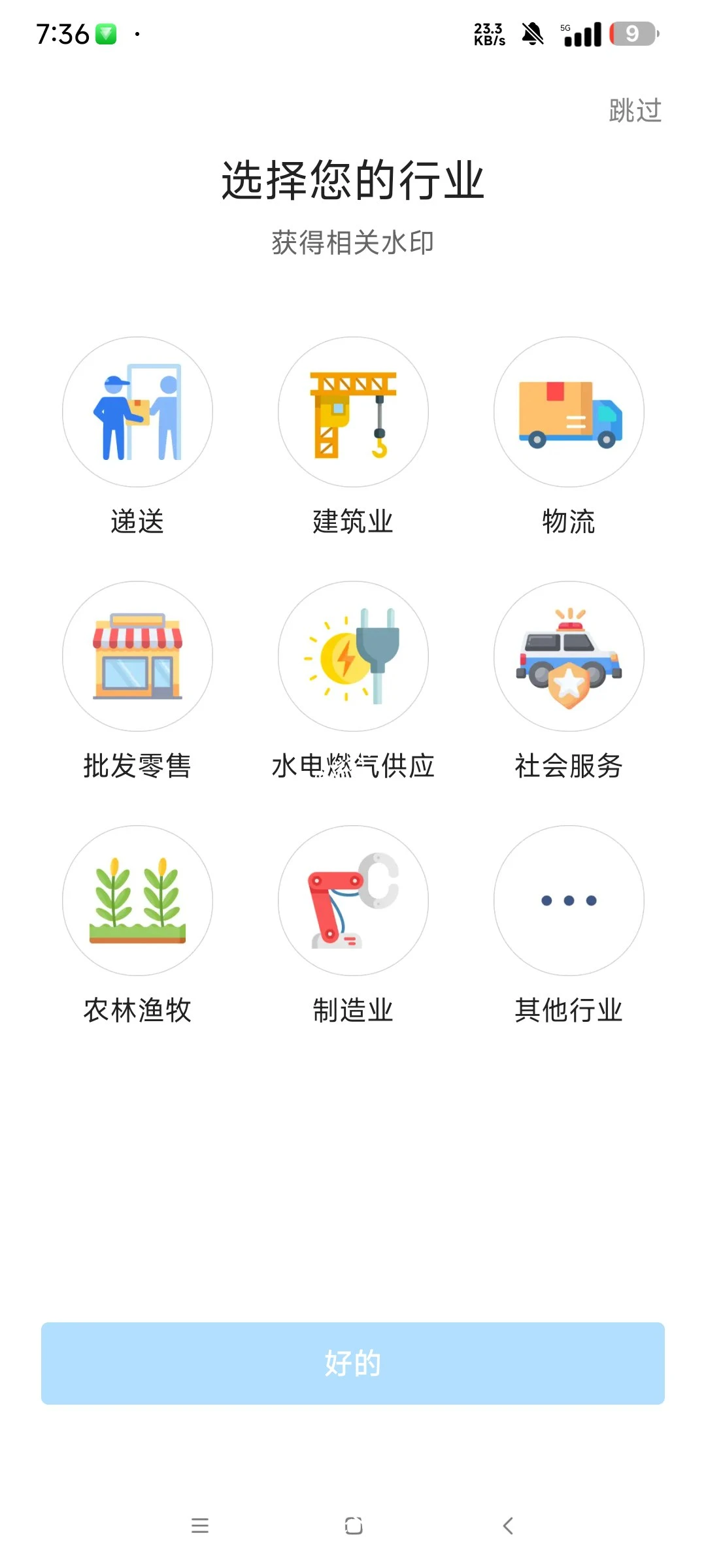Choose 水电燃气供应 utilities industry

click(x=353, y=657)
